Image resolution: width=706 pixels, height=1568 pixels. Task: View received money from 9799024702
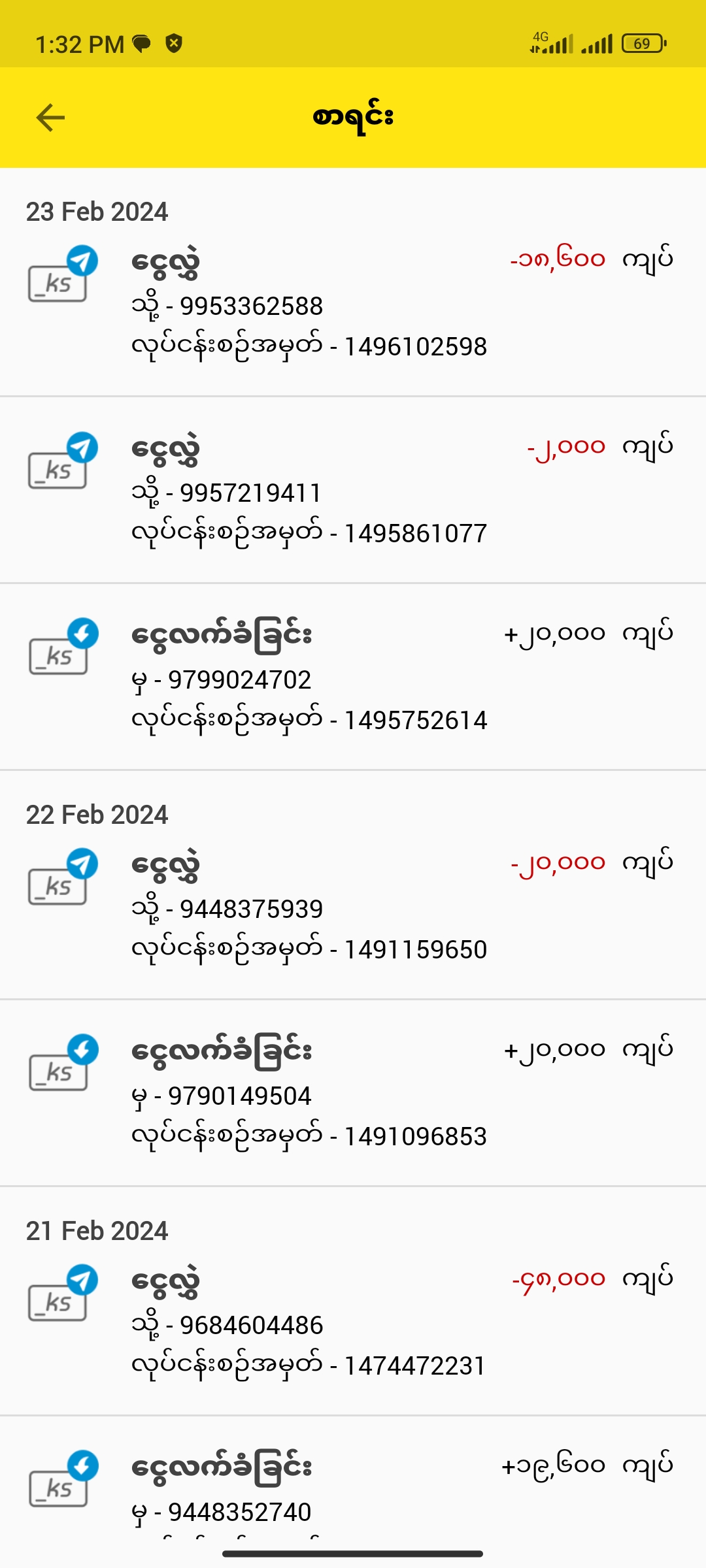[353, 677]
